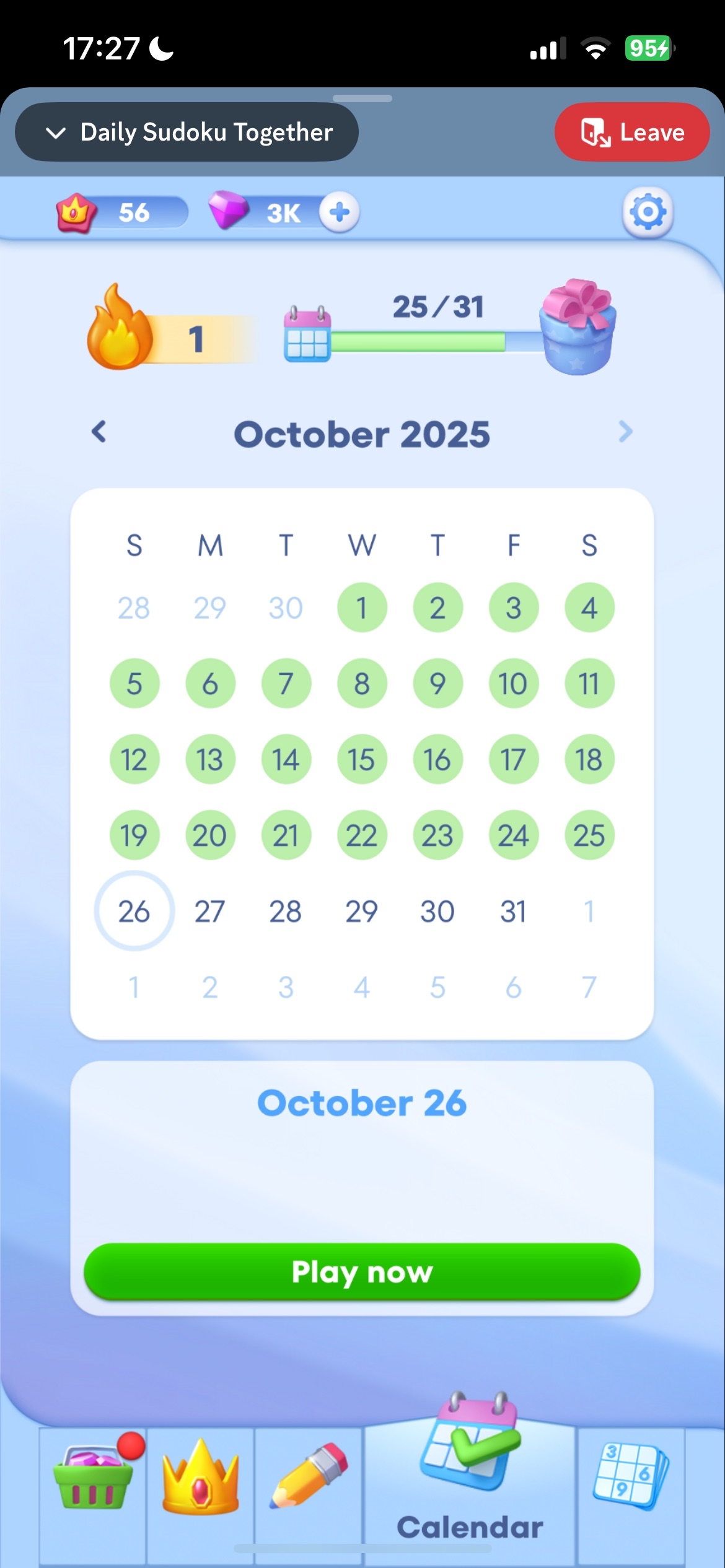Image resolution: width=725 pixels, height=1568 pixels.
Task: Open the gift box reward
Action: [578, 327]
